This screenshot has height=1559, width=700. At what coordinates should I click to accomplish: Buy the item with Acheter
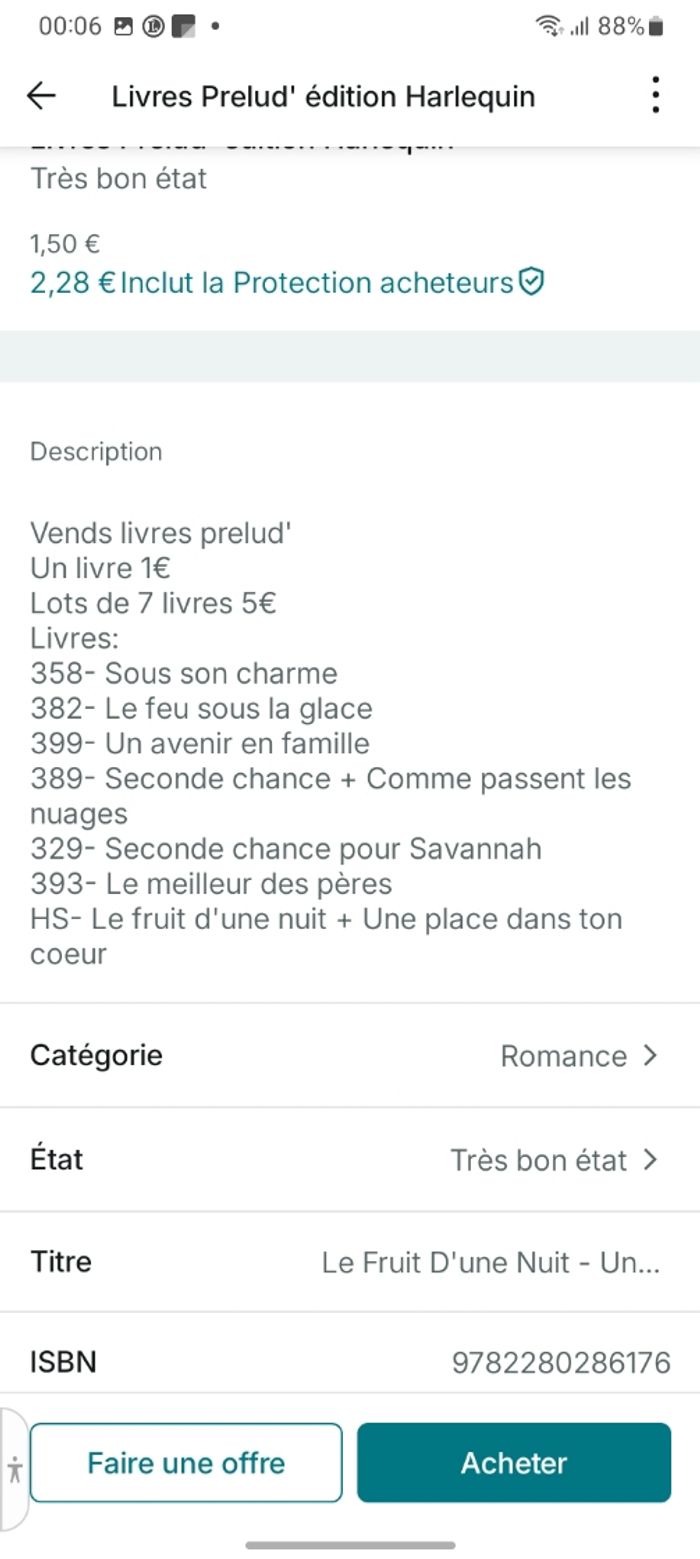coord(514,1463)
